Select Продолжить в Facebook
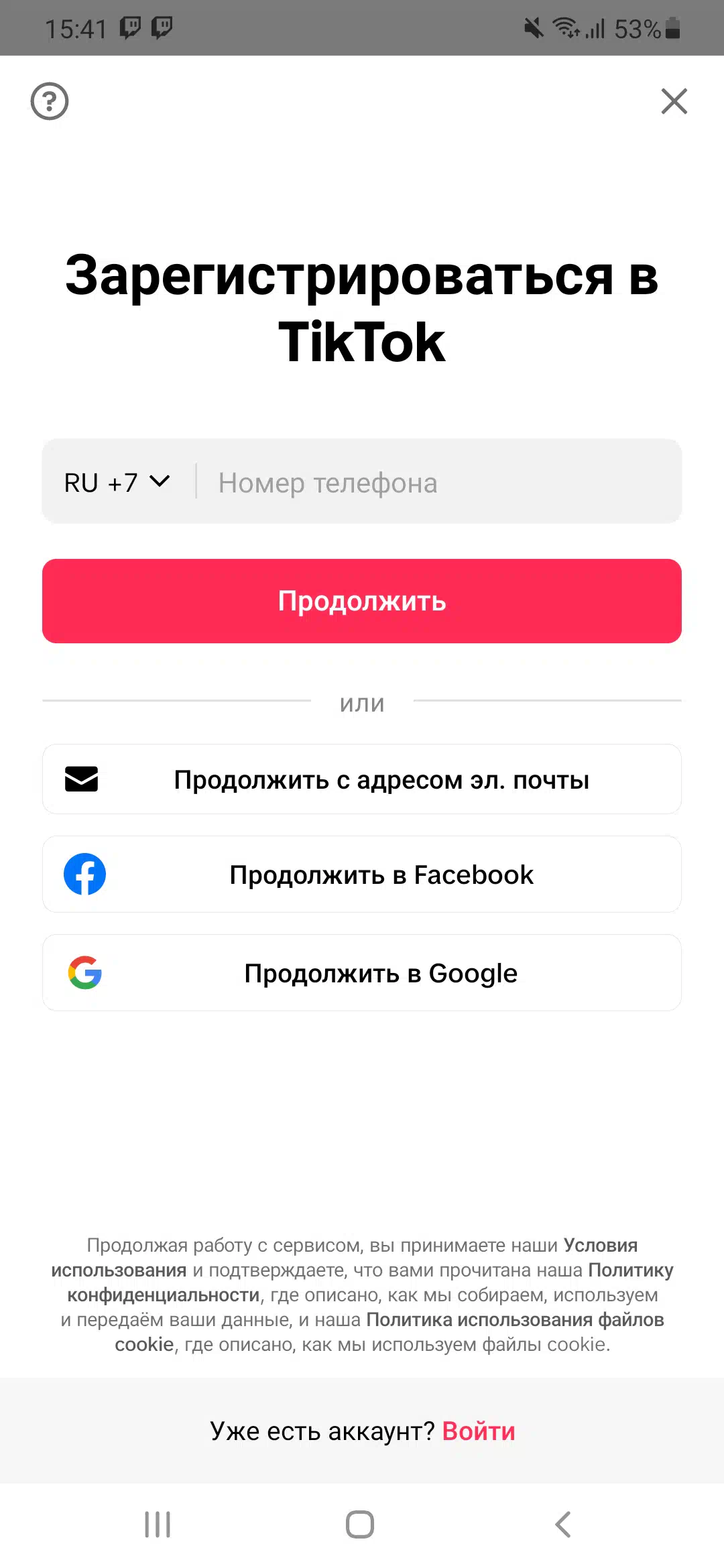 (x=362, y=874)
